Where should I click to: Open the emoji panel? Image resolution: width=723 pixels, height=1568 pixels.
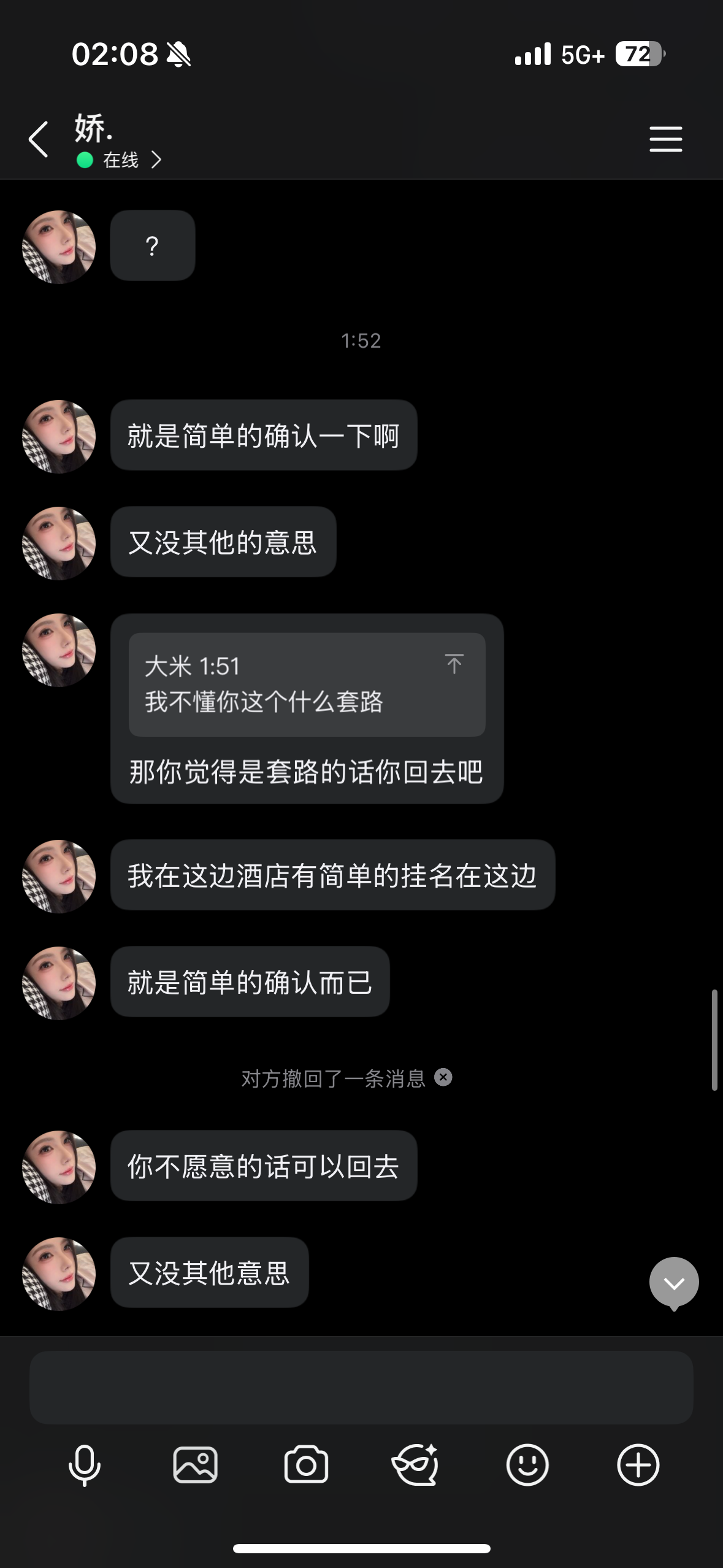pyautogui.click(x=527, y=1465)
